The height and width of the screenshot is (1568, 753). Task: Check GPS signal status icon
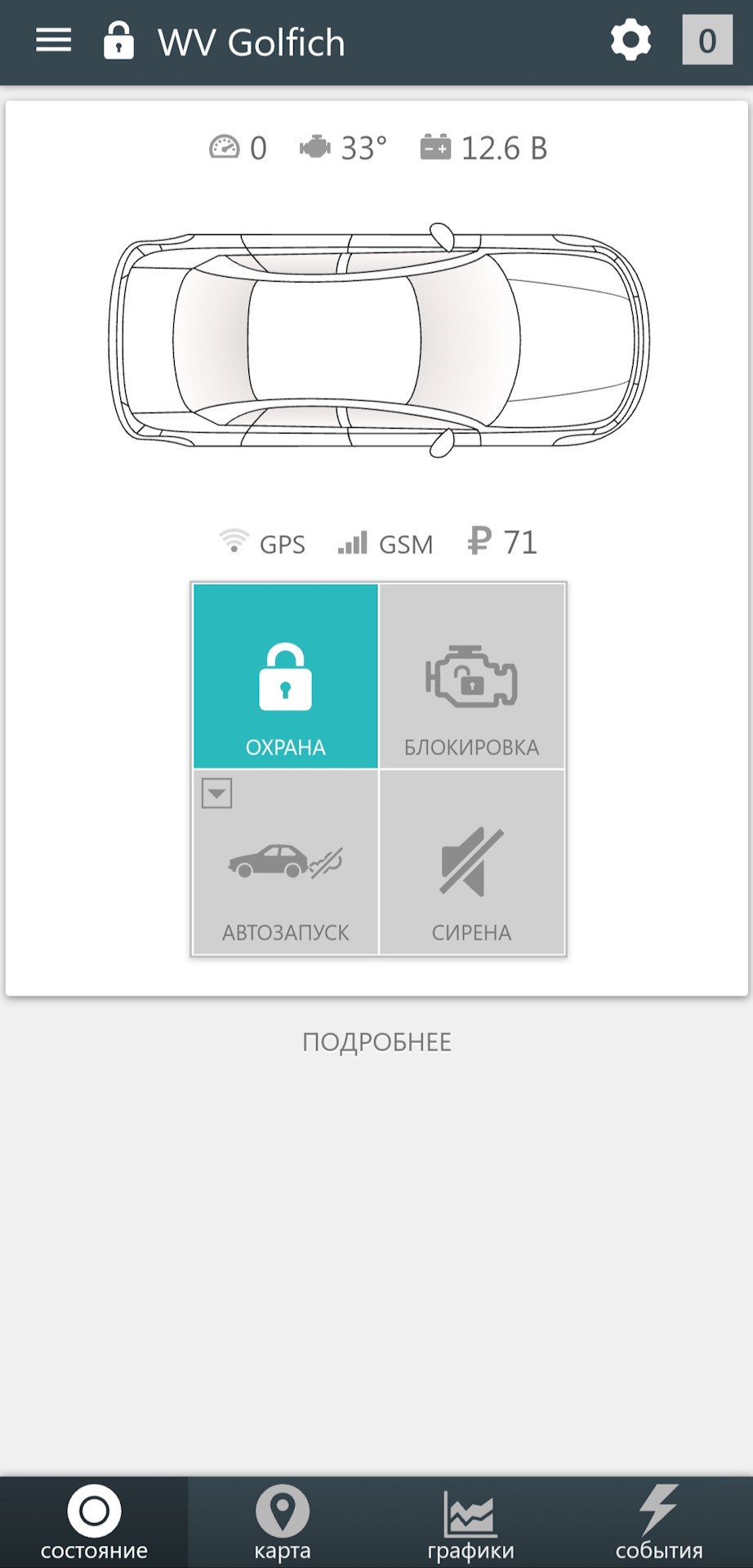click(234, 539)
